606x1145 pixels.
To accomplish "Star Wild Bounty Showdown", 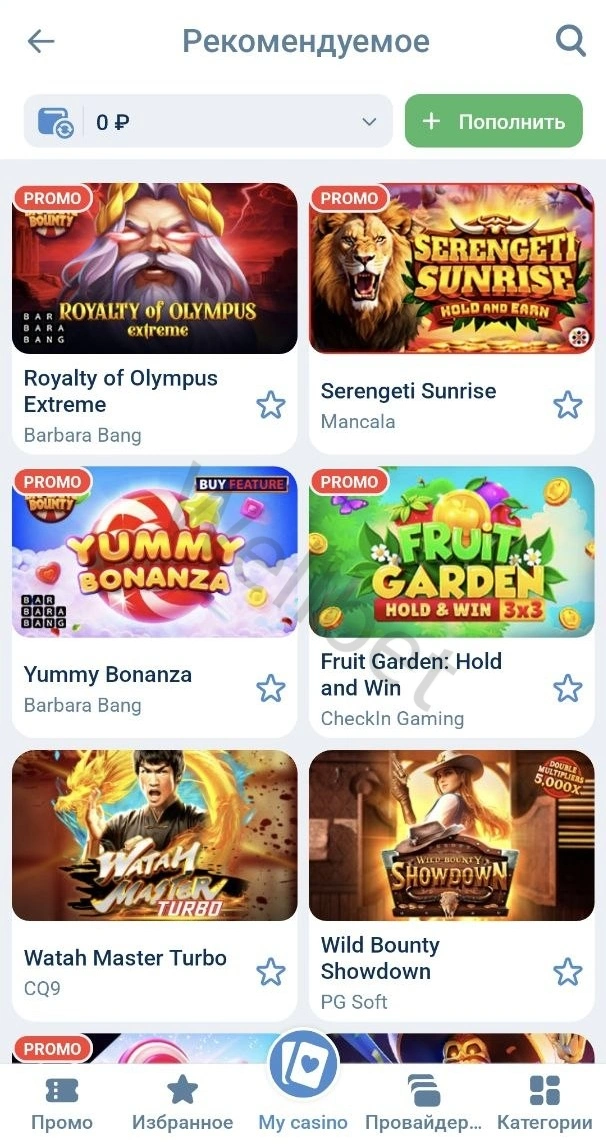I will point(567,971).
